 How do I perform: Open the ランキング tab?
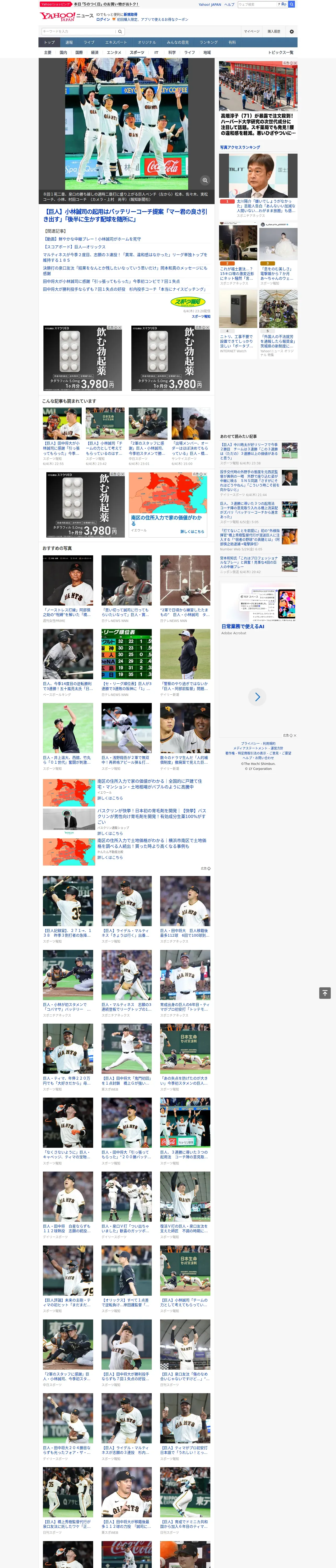click(209, 43)
